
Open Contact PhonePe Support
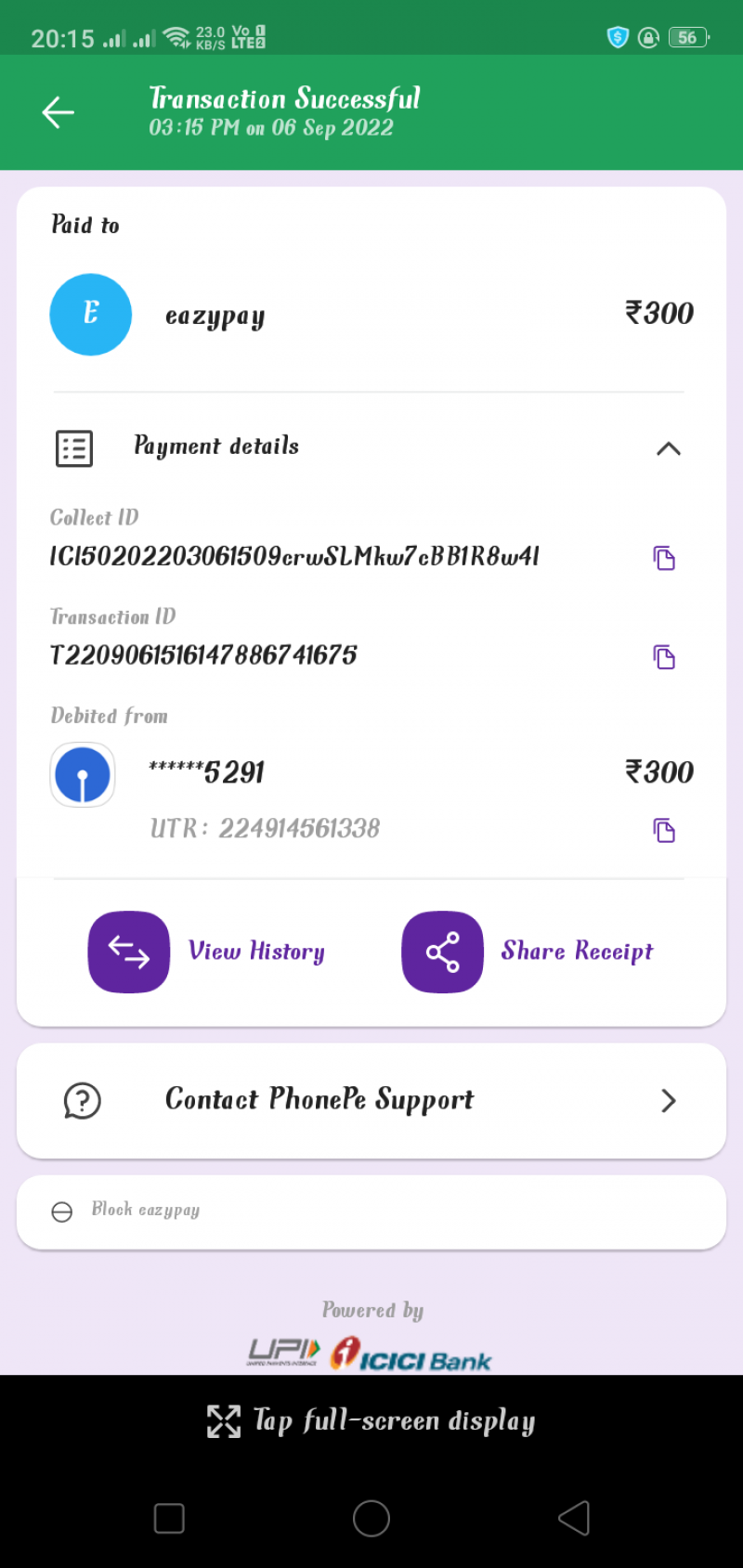coord(371,1100)
